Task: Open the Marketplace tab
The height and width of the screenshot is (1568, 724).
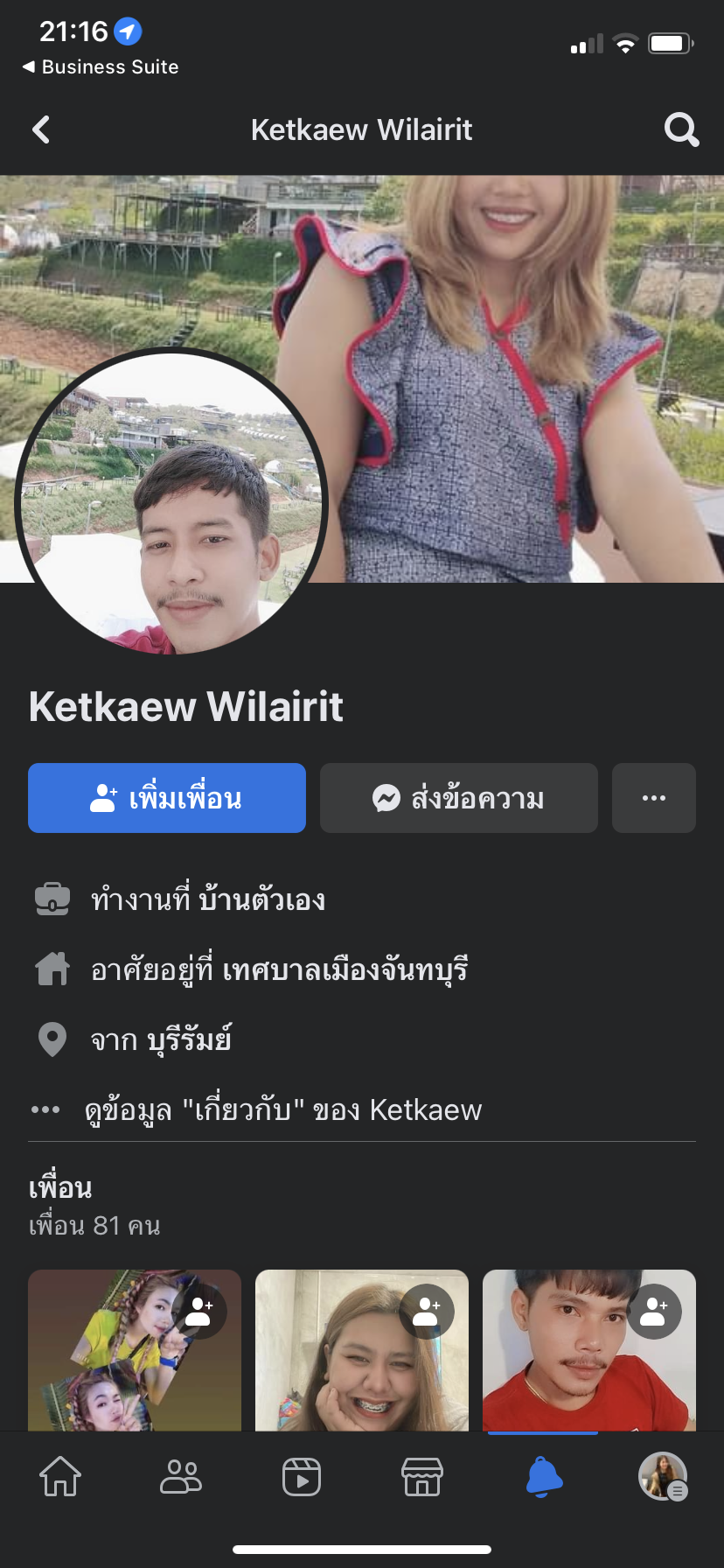Action: point(422,1476)
